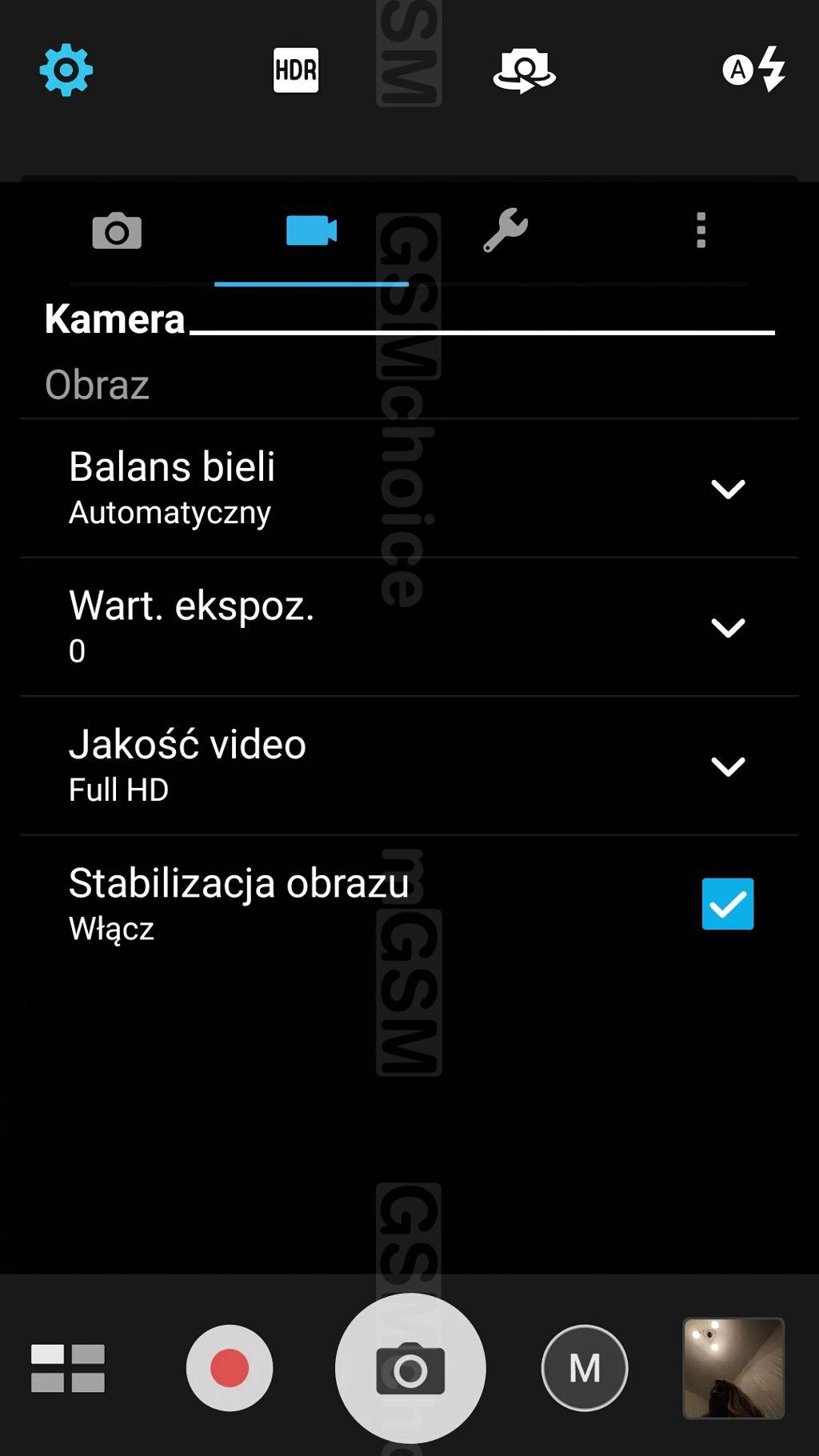Change the auto flash setting
Viewport: 819px width, 1456px height.
tap(754, 70)
